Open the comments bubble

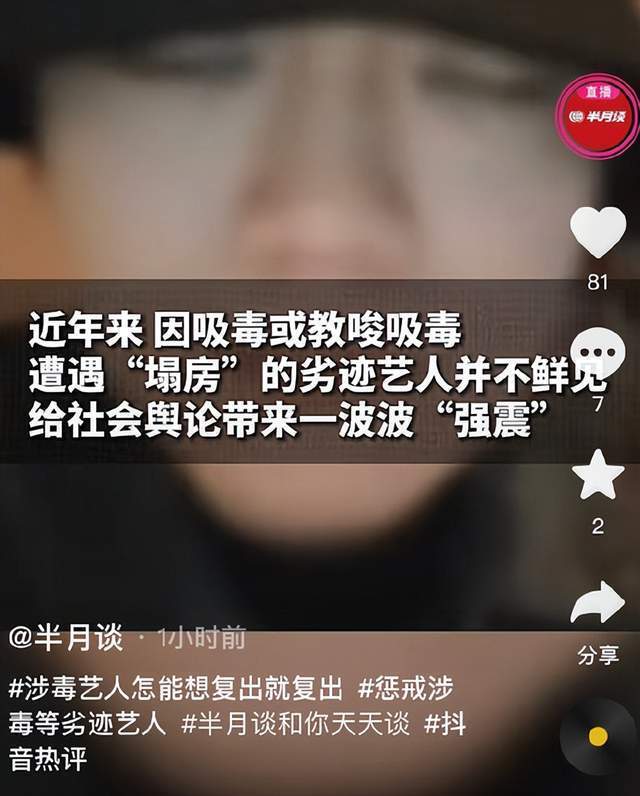(x=598, y=352)
